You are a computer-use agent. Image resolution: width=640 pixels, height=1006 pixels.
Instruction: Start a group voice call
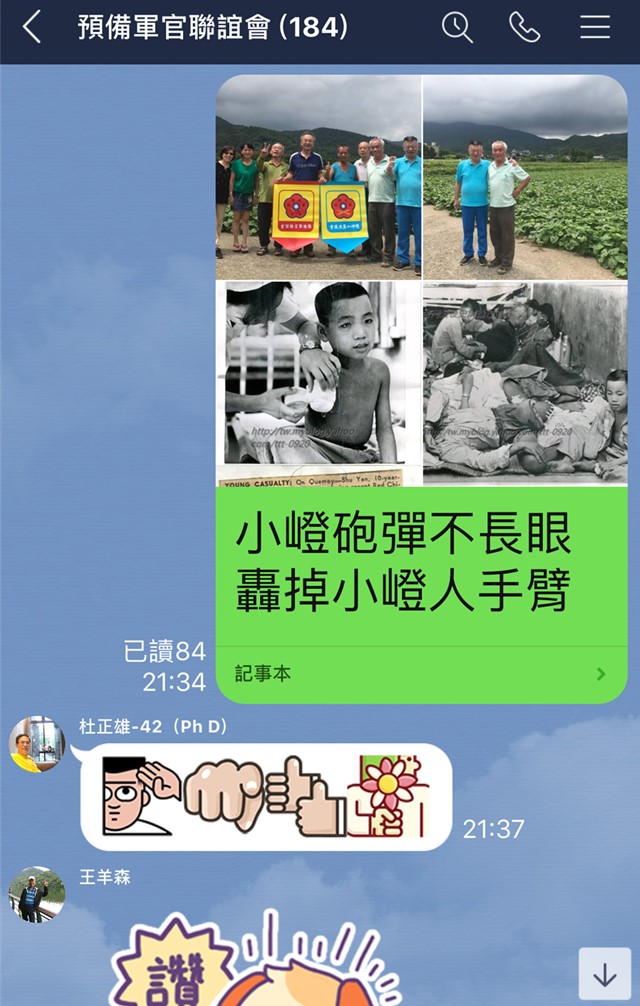(524, 28)
